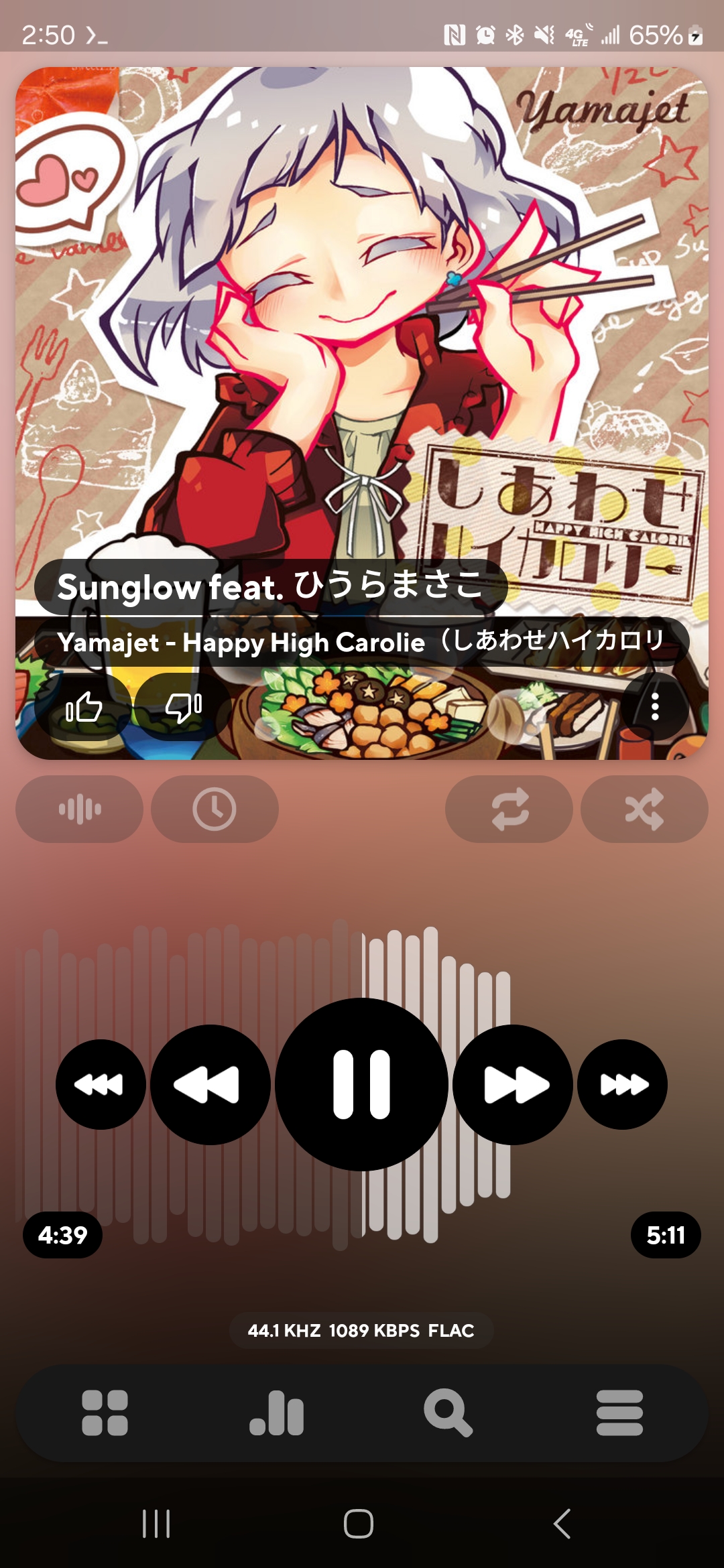Image resolution: width=724 pixels, height=1568 pixels.
Task: Toggle shuffle mode
Action: tap(644, 809)
